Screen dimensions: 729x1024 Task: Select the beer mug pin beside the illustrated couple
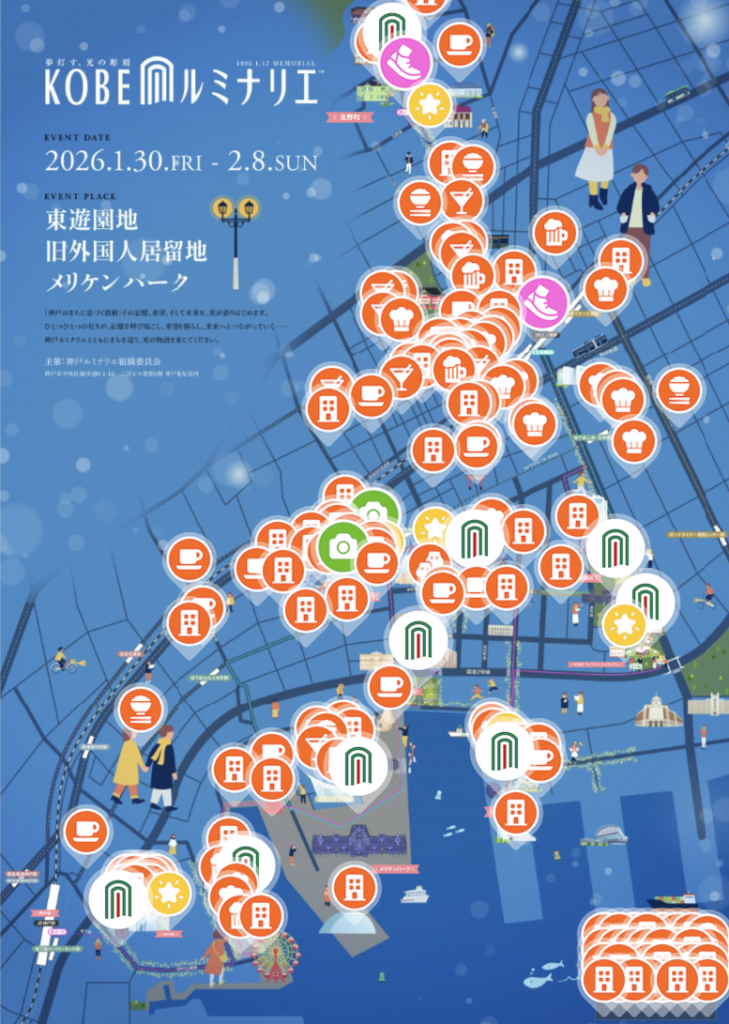point(555,232)
